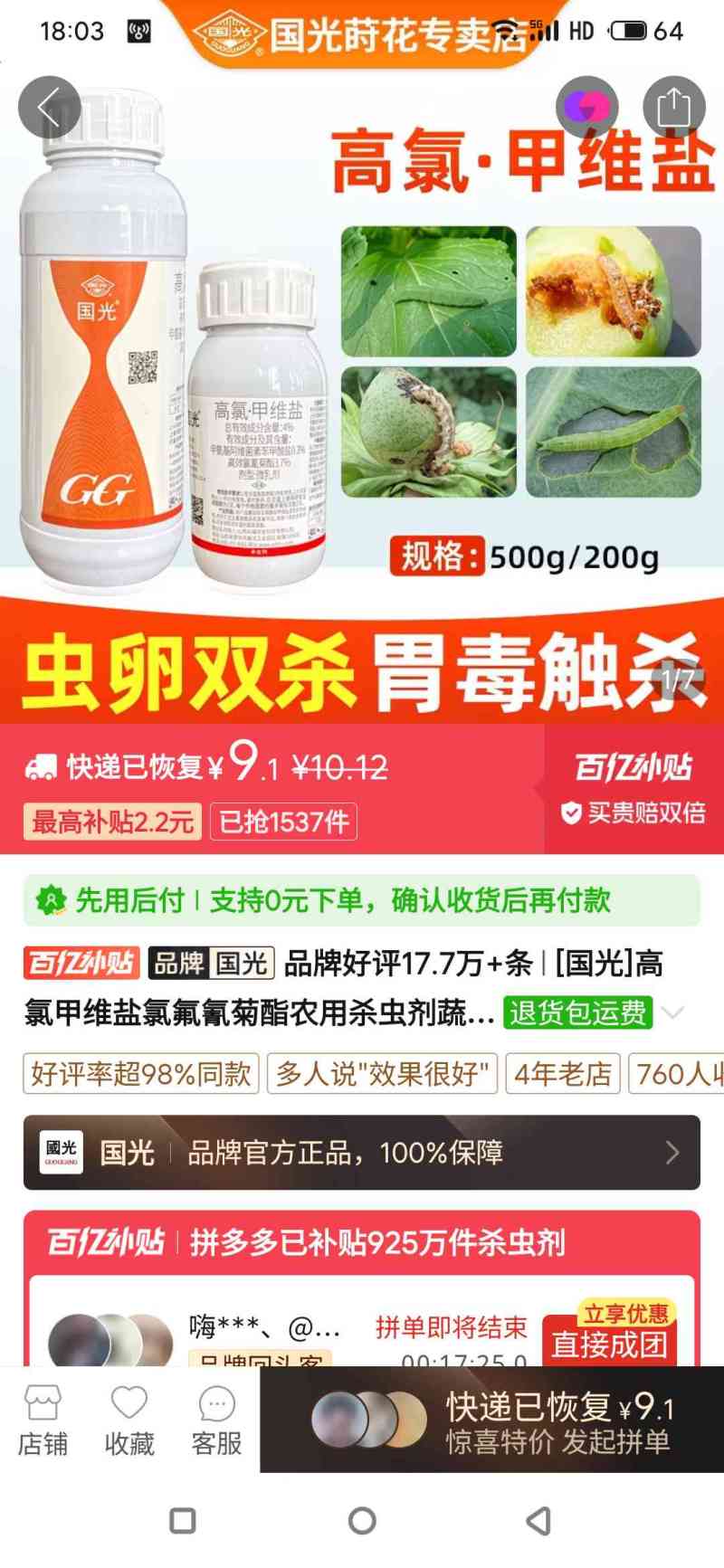Select the 多人说"效果很好" review tag
Viewport: 724px width, 1568px height.
coord(382,1074)
